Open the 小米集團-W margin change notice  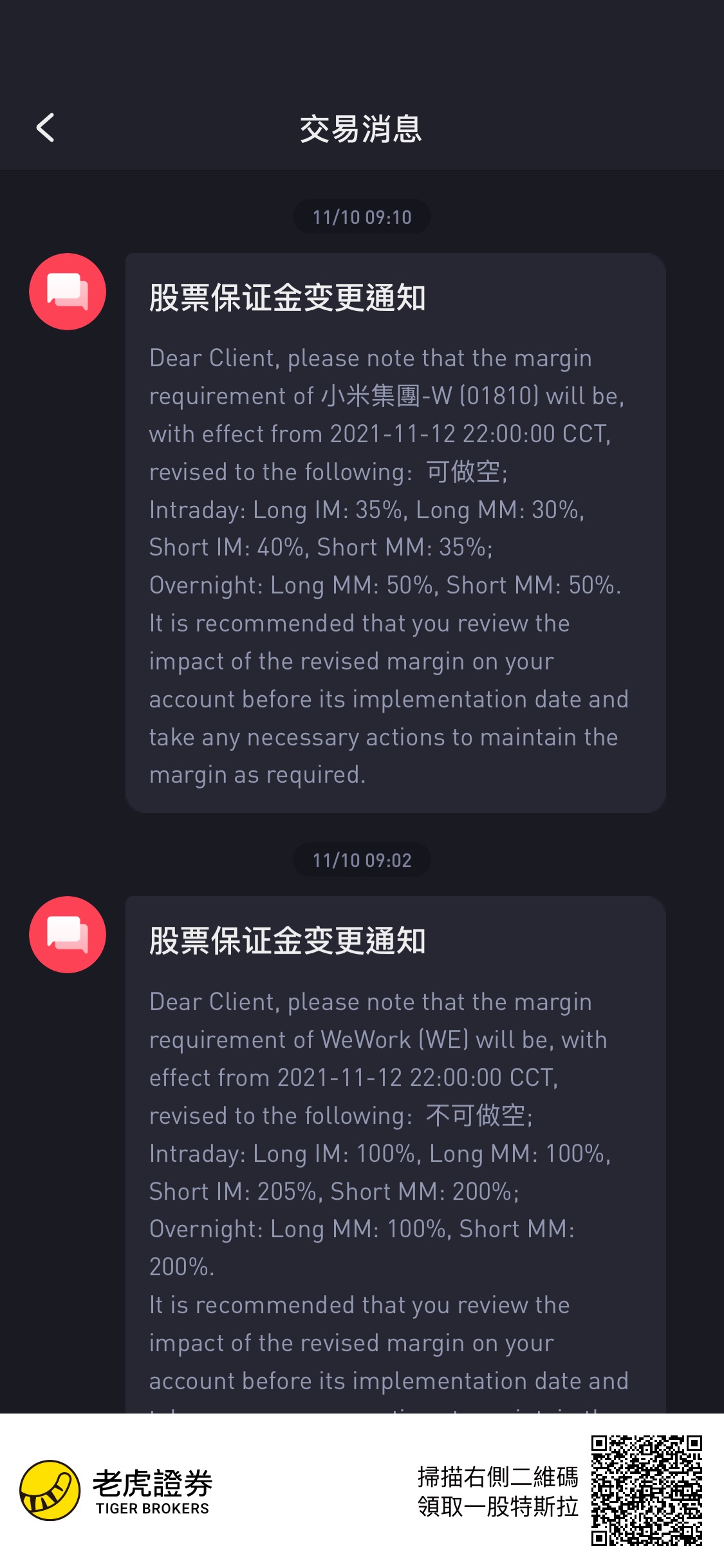[394, 532]
